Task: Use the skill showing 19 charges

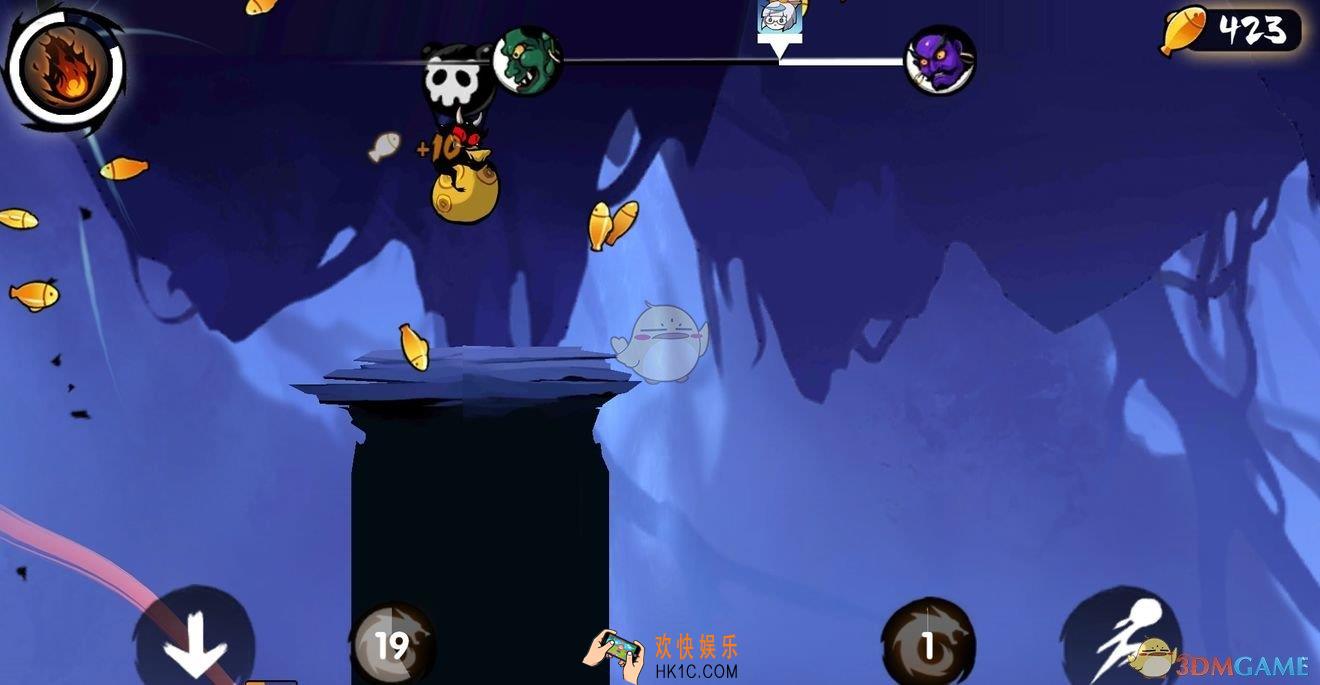Action: point(393,645)
